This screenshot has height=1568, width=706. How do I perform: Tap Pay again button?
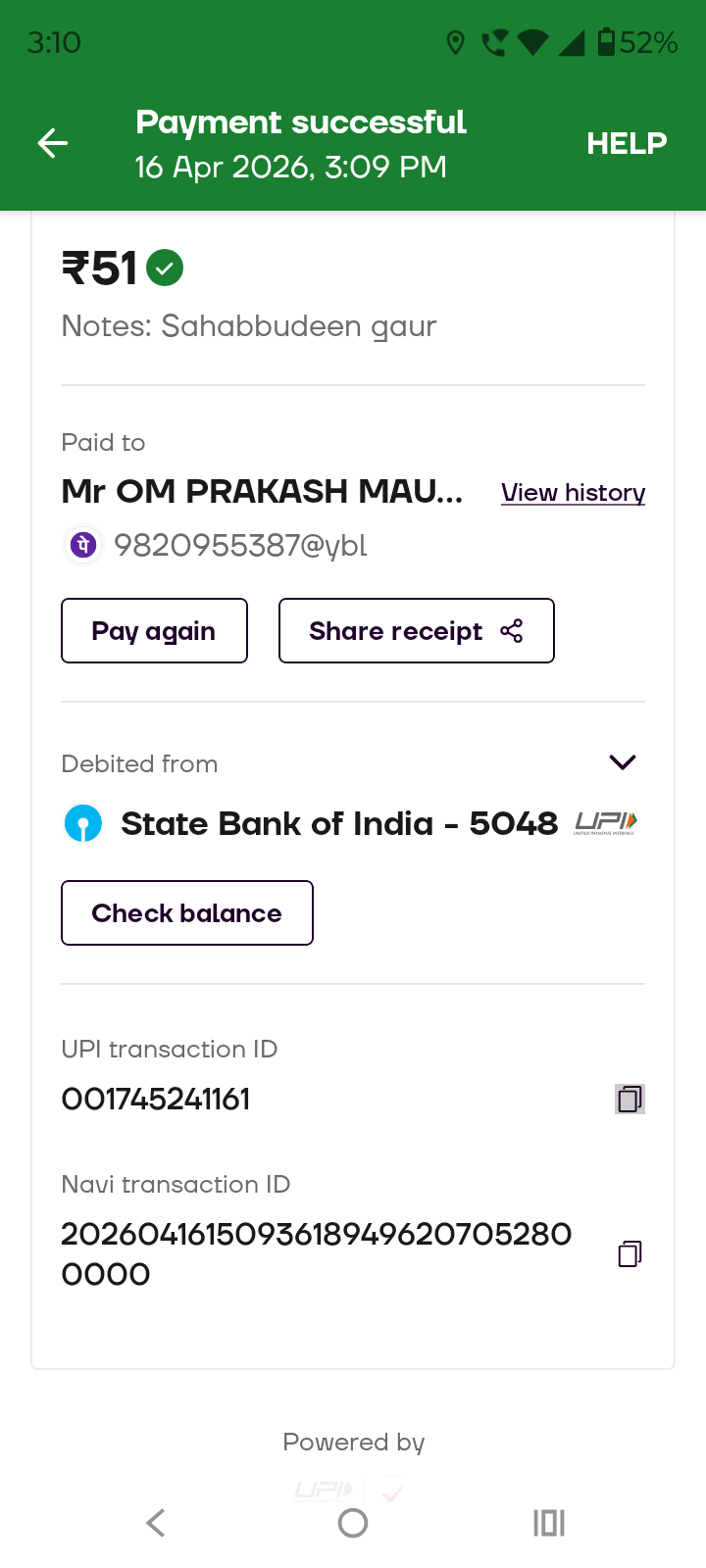[x=154, y=631]
